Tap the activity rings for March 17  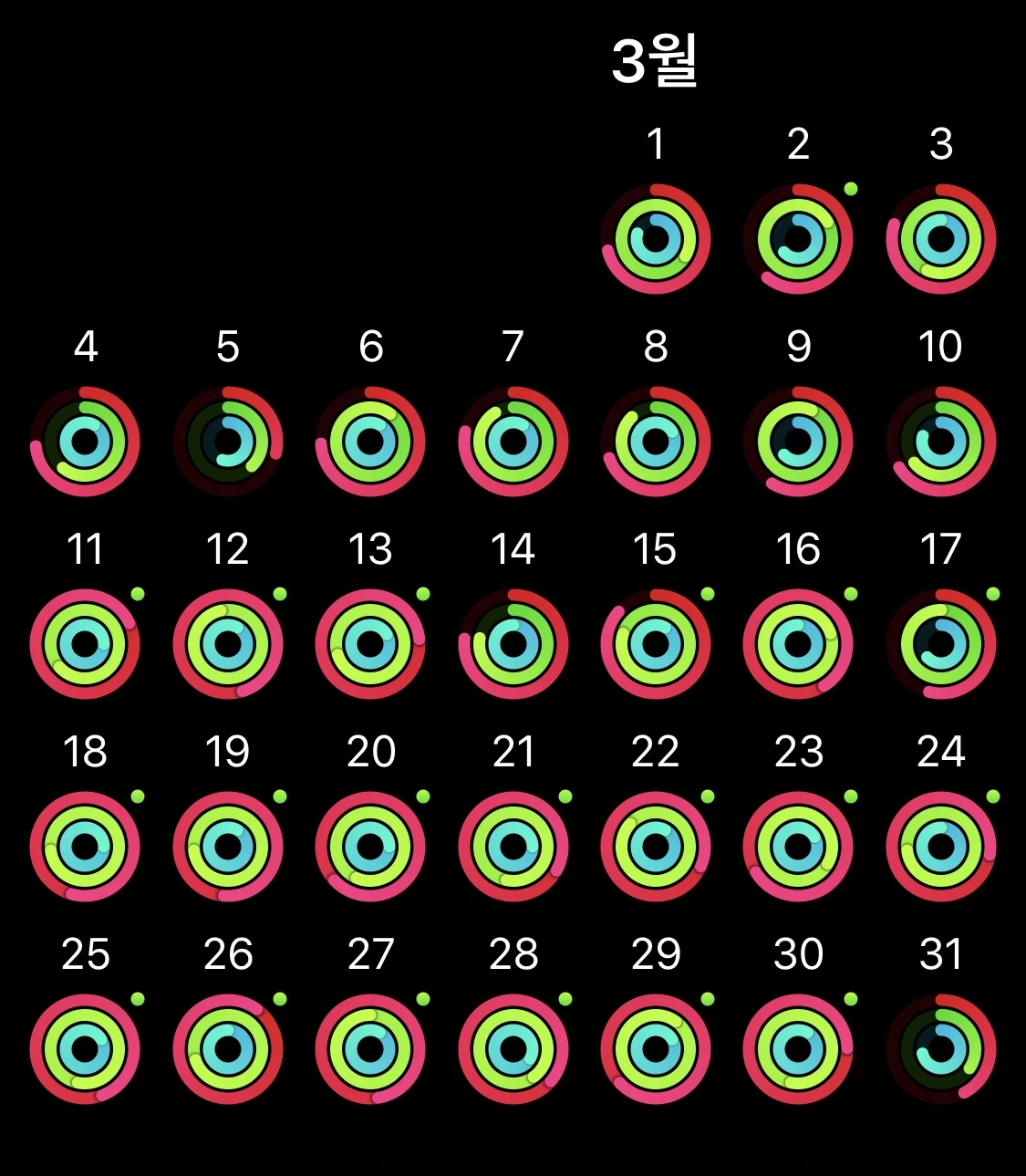(x=942, y=643)
